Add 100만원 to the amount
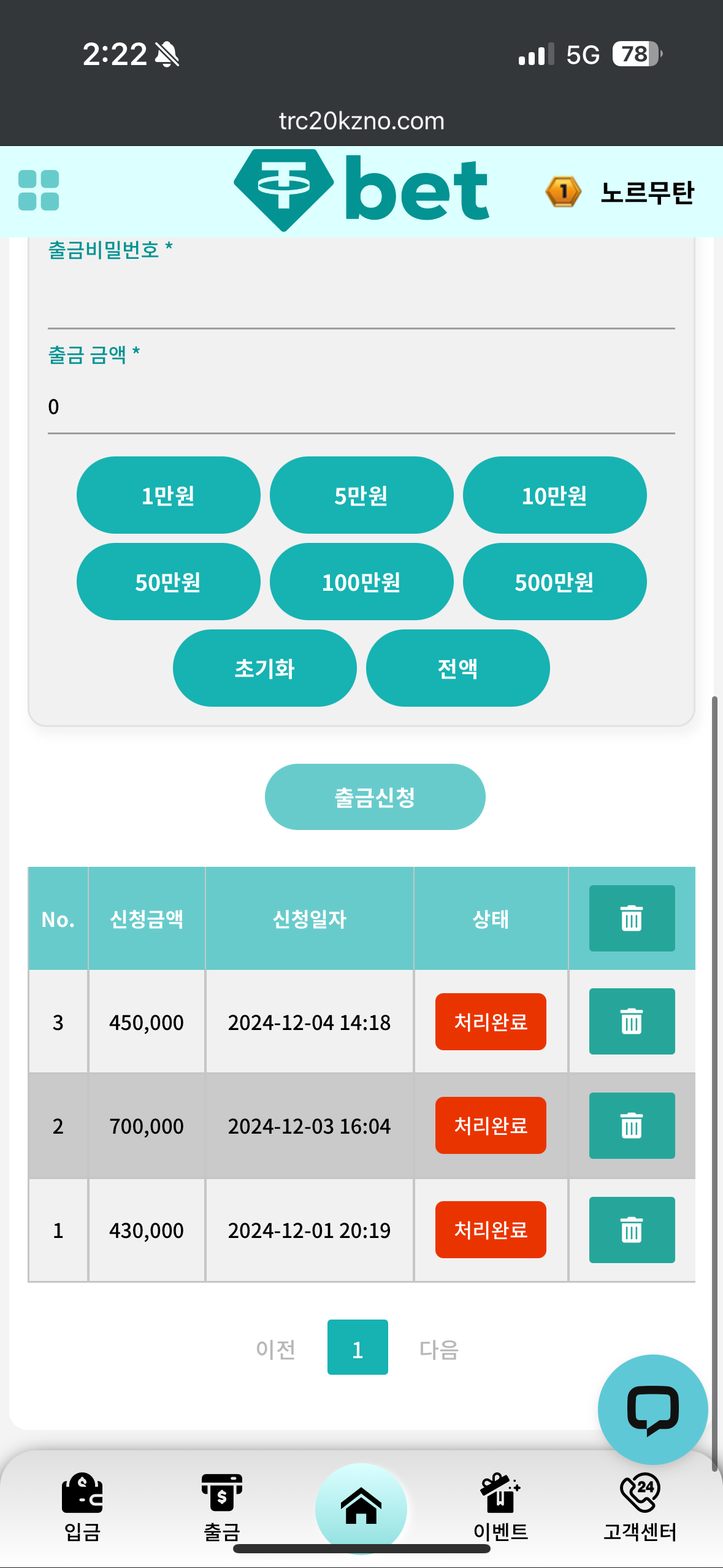The image size is (723, 1568). click(x=361, y=582)
